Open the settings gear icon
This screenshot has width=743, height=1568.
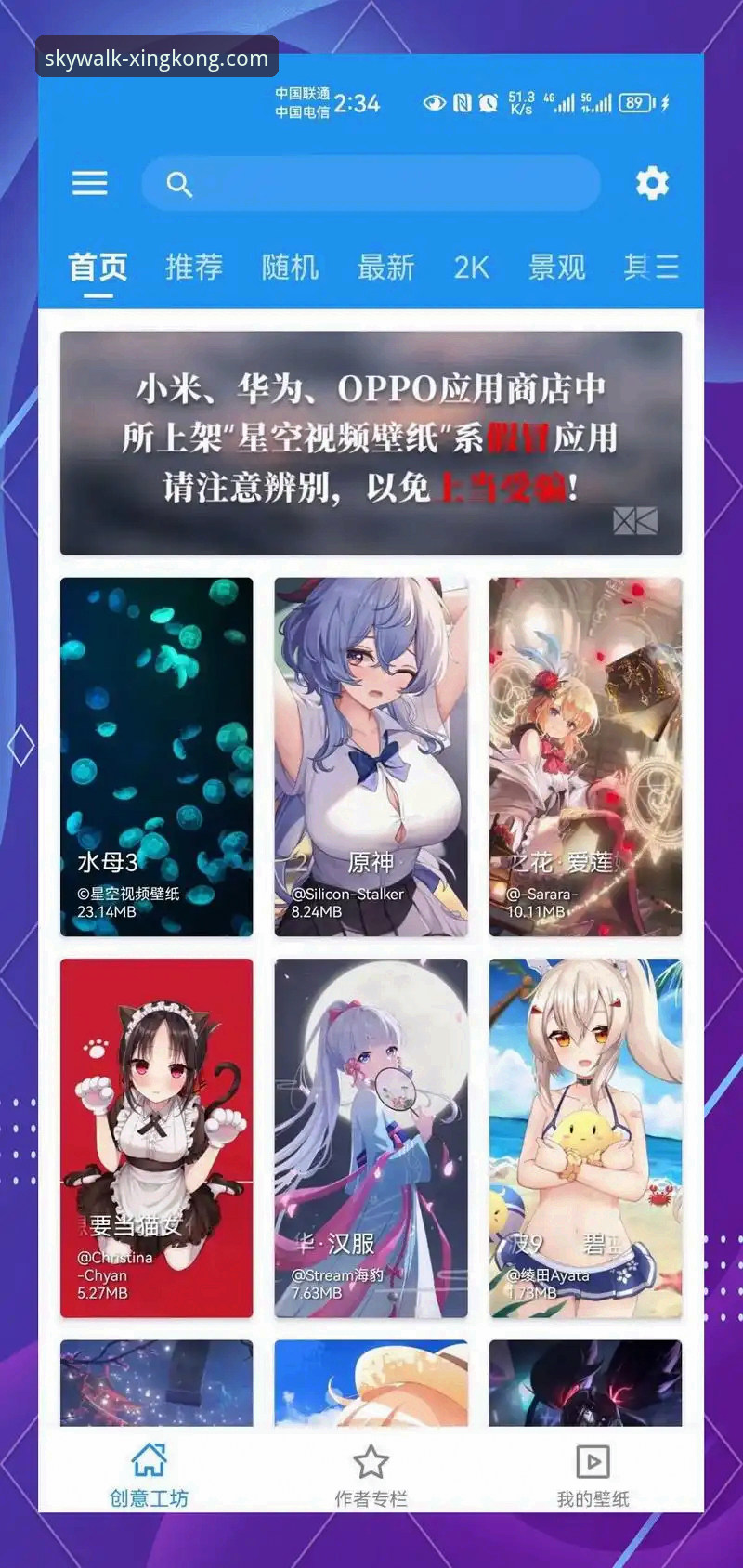(652, 182)
